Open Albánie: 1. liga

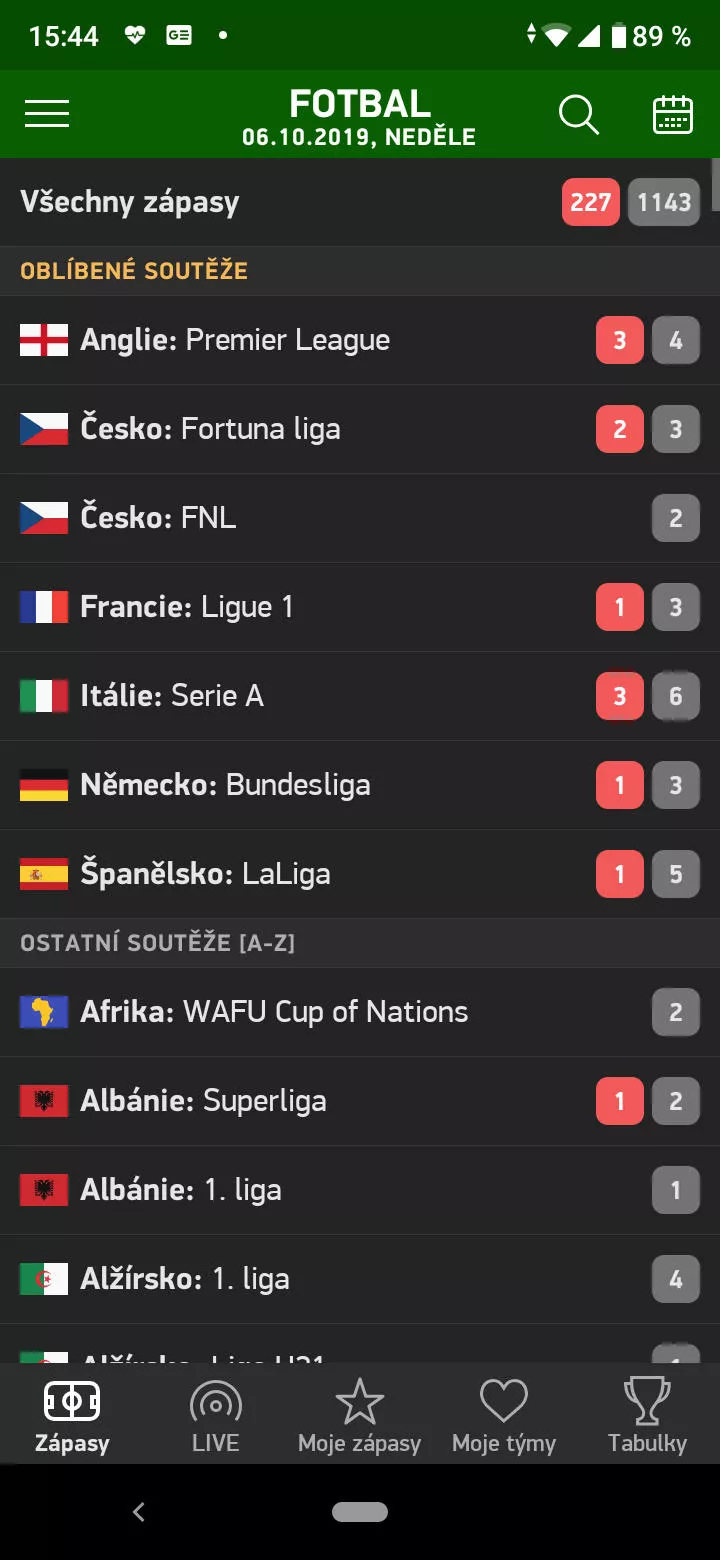(x=360, y=1190)
